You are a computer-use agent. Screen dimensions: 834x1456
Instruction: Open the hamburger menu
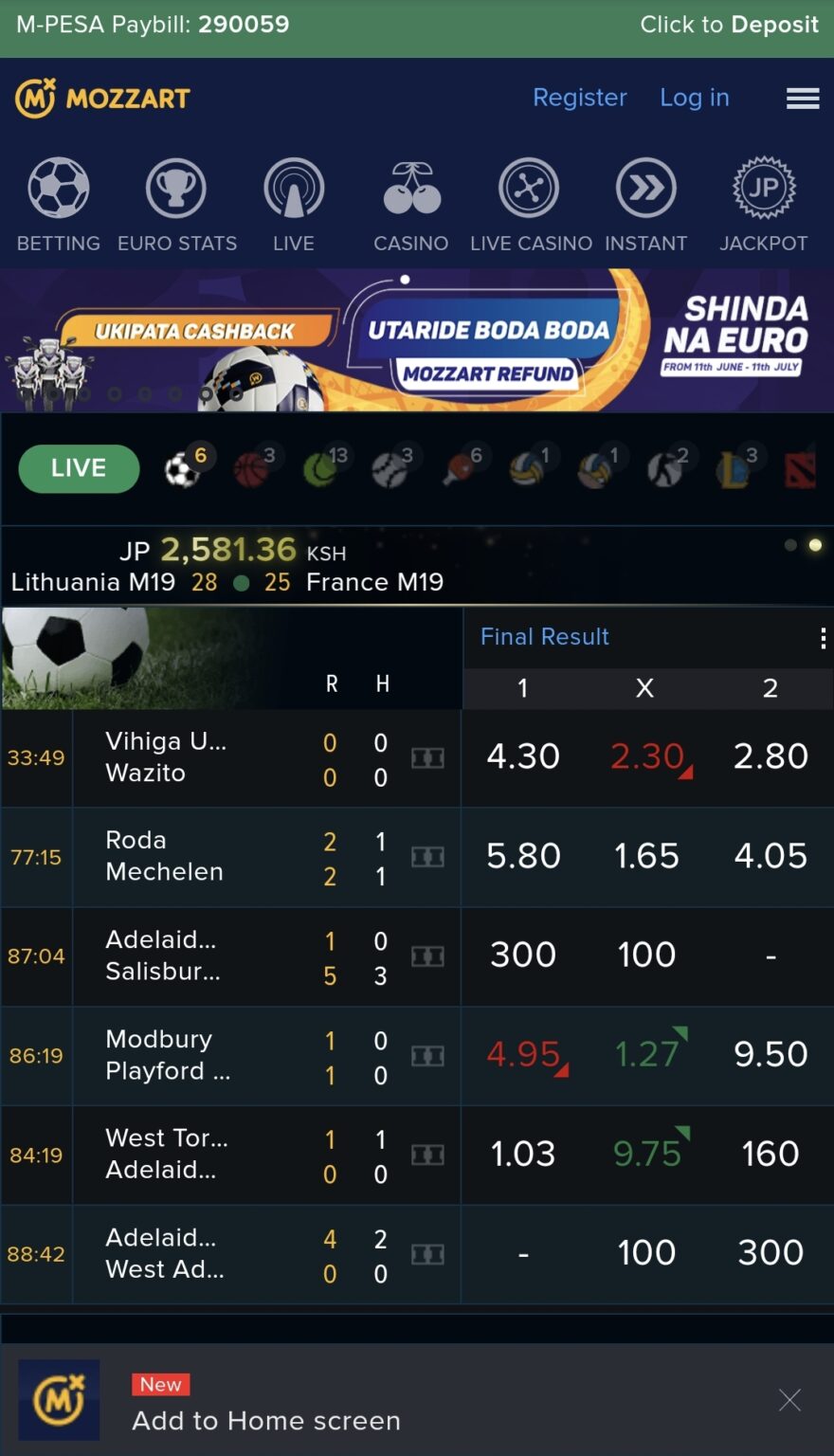(x=803, y=99)
